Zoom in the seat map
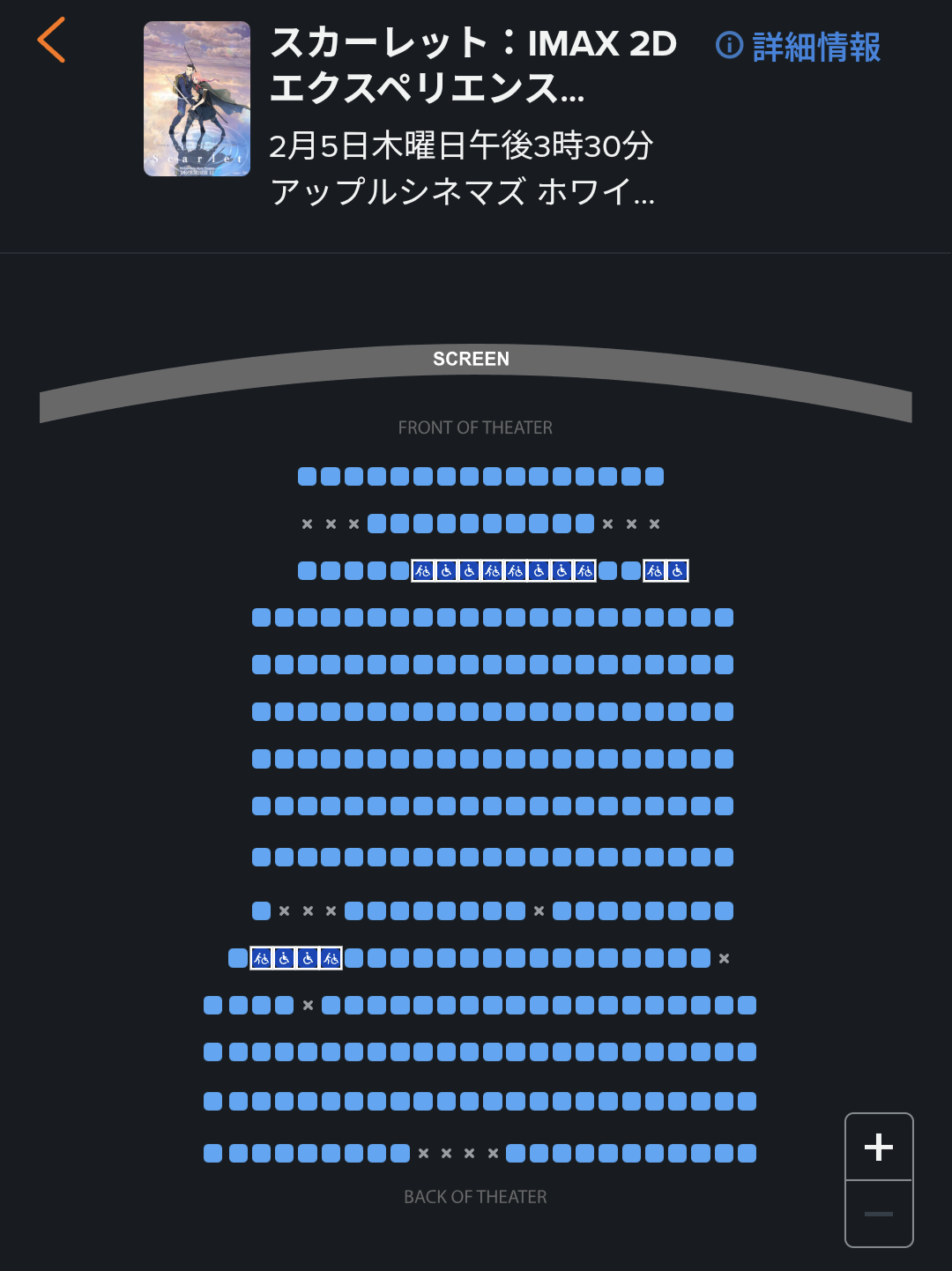 tap(879, 1147)
